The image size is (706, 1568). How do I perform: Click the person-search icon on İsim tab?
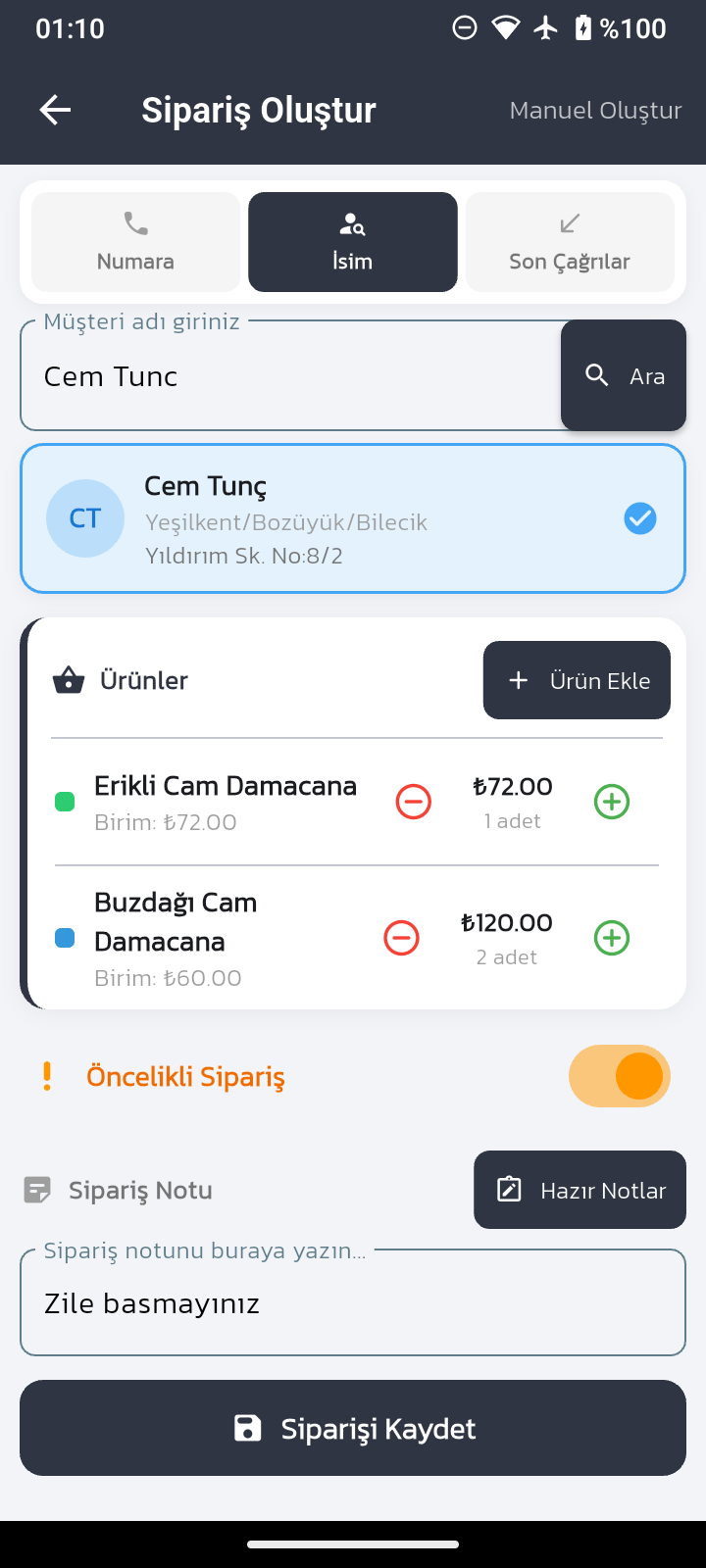(352, 221)
